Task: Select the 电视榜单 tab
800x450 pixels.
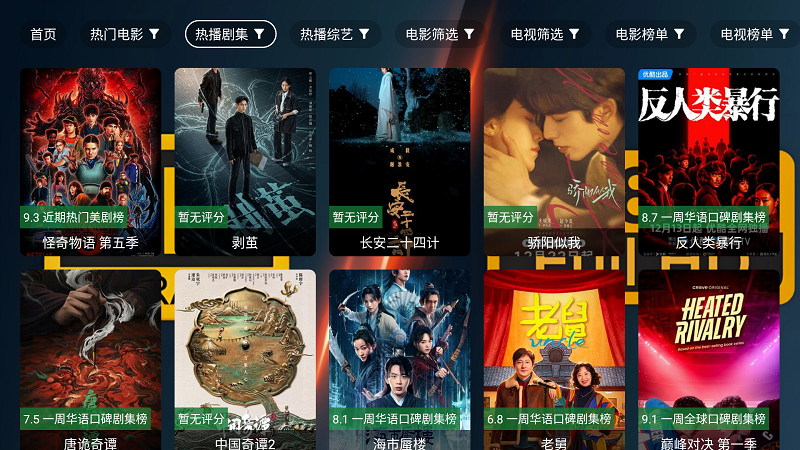Action: (755, 34)
